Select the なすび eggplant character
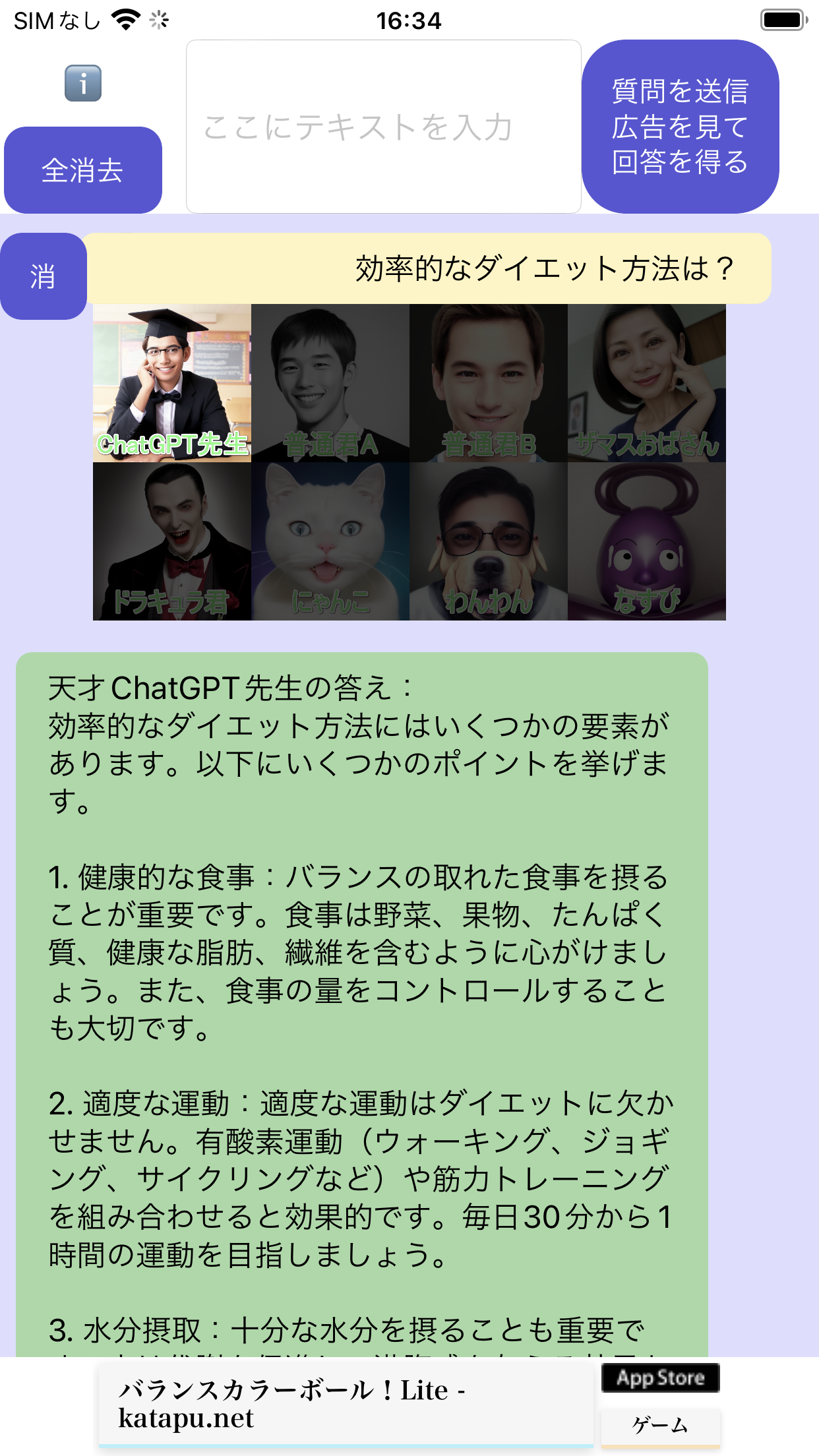Image resolution: width=819 pixels, height=1456 pixels. [x=647, y=541]
